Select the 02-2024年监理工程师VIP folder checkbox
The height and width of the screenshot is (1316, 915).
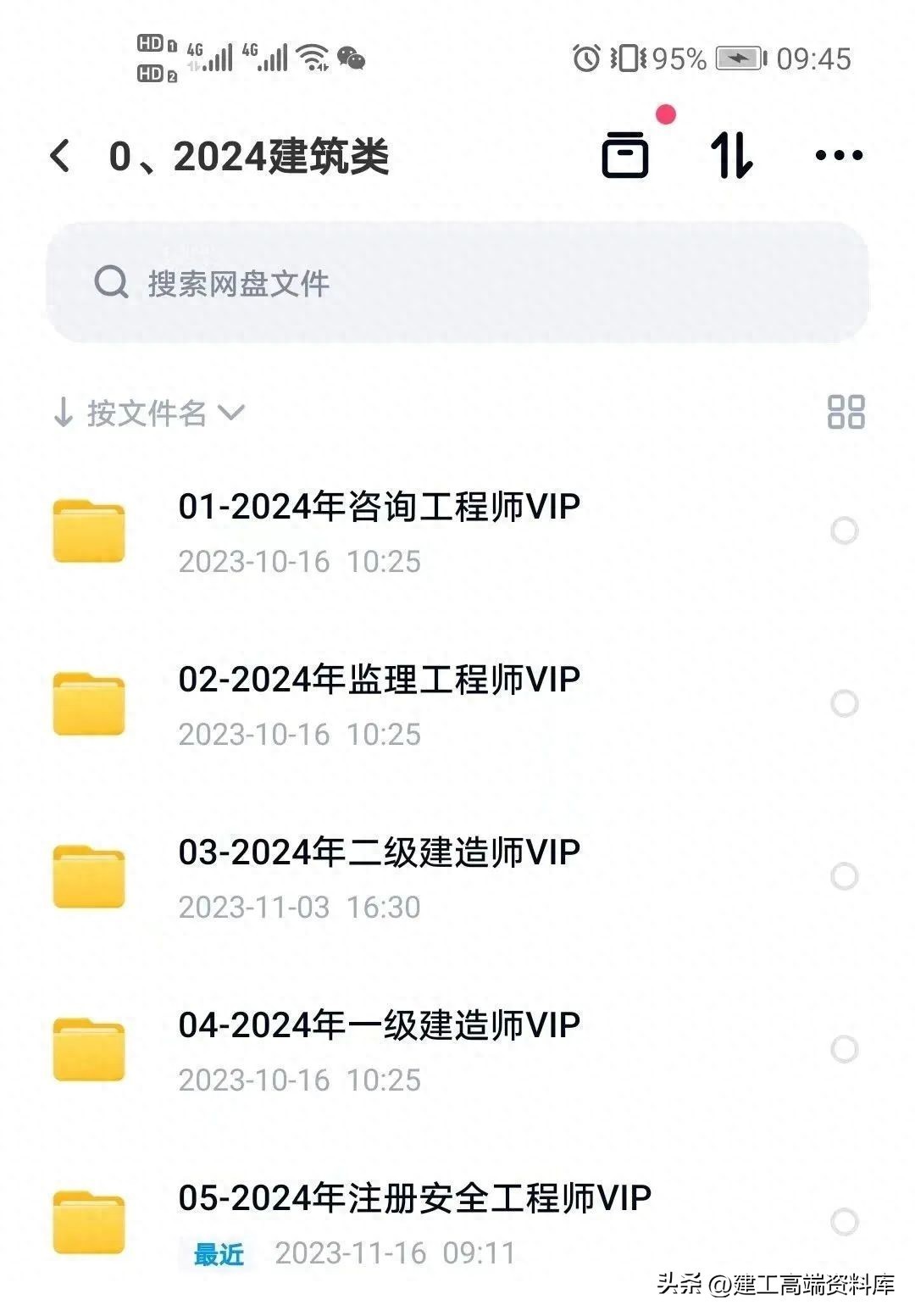click(845, 703)
